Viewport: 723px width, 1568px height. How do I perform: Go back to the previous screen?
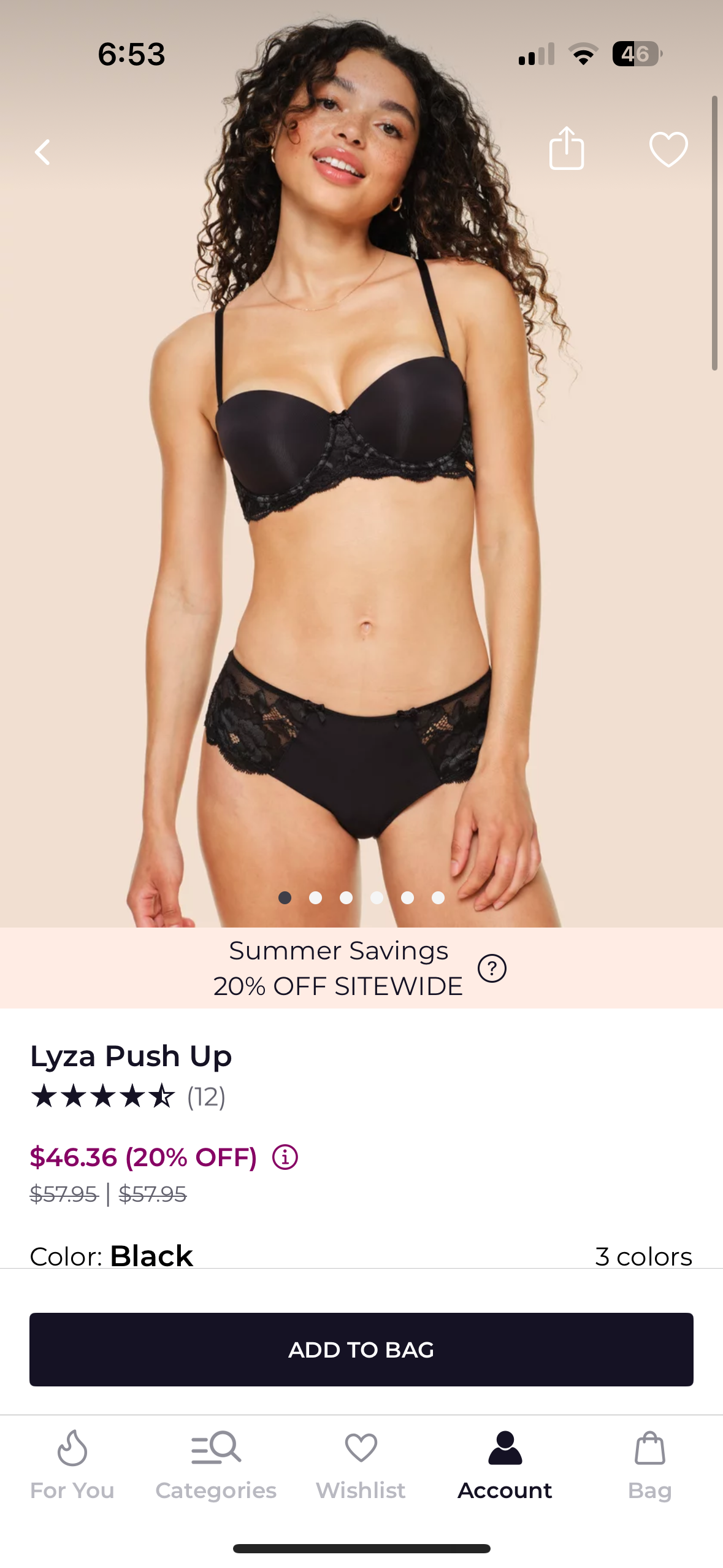[x=43, y=152]
